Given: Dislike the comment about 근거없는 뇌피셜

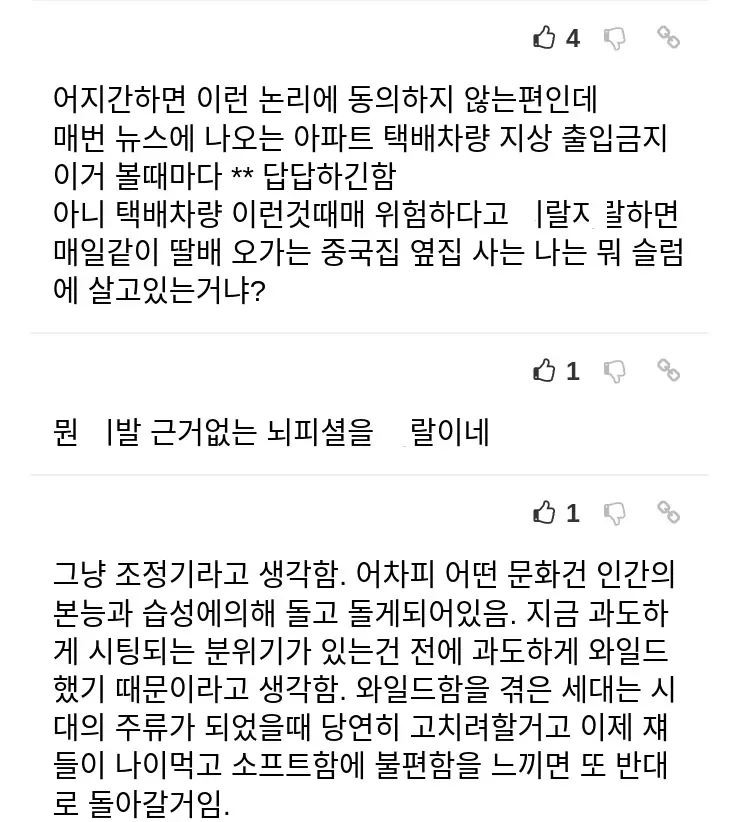Looking at the screenshot, I should click(615, 371).
